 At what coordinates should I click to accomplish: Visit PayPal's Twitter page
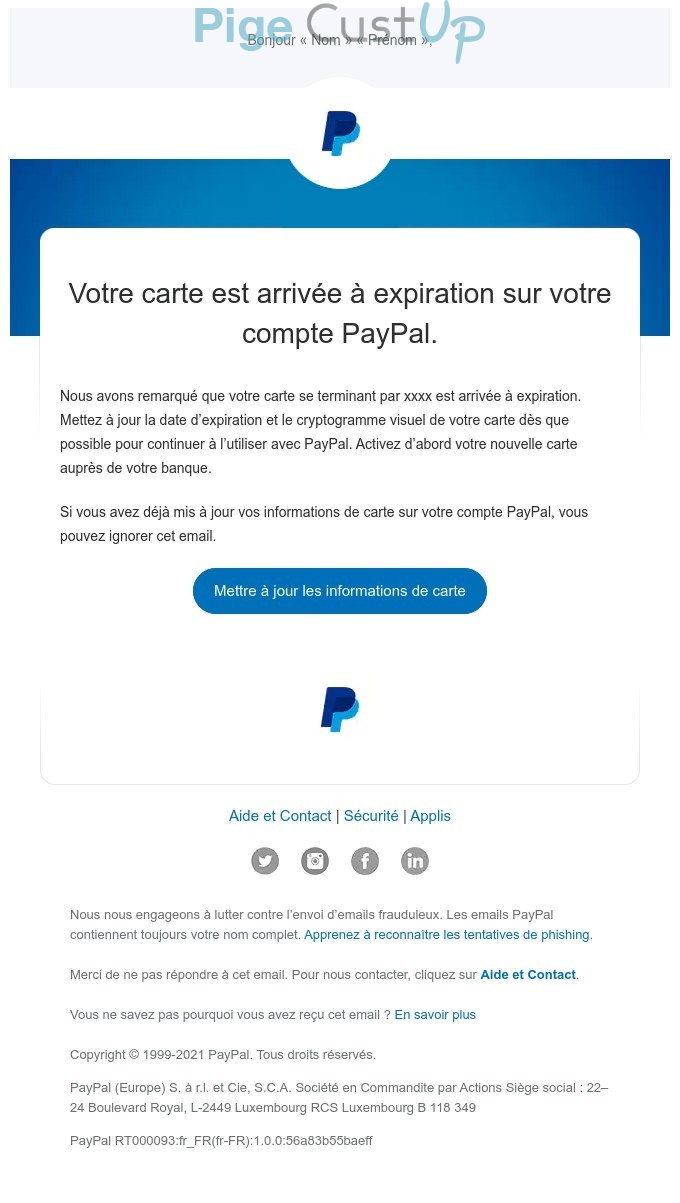[265, 861]
